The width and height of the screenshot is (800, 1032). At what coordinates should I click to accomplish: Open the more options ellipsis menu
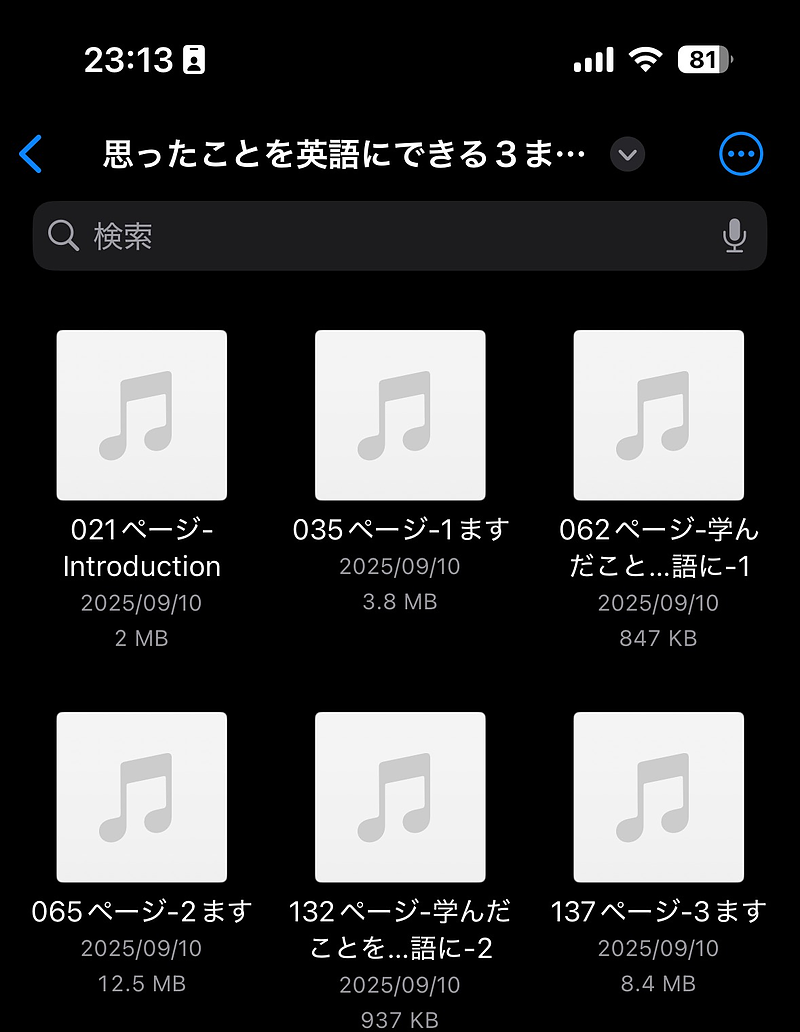741,154
